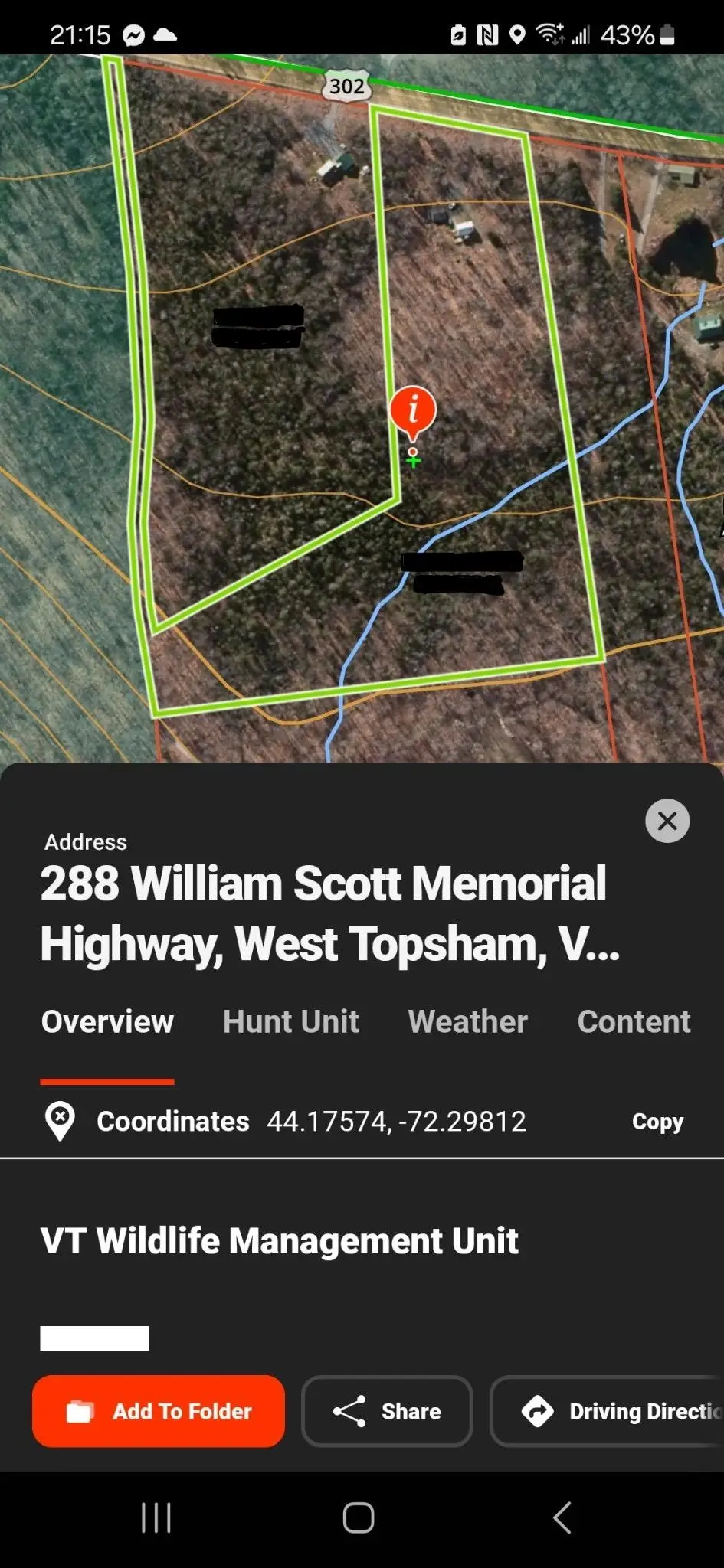
Task: Open recent apps from navigation bar
Action: pyautogui.click(x=156, y=1517)
